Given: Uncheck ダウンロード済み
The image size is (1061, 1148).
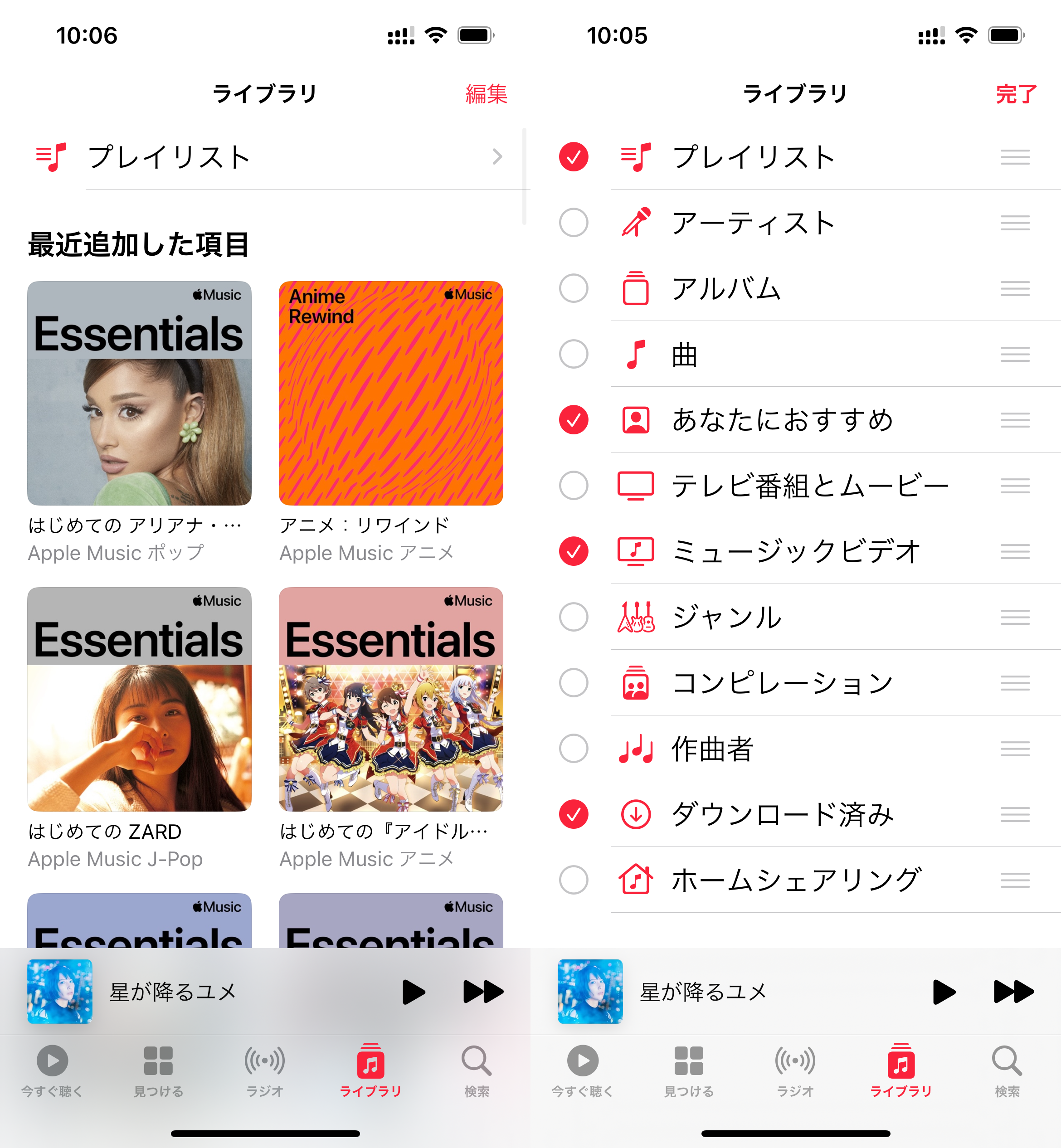Looking at the screenshot, I should (574, 814).
